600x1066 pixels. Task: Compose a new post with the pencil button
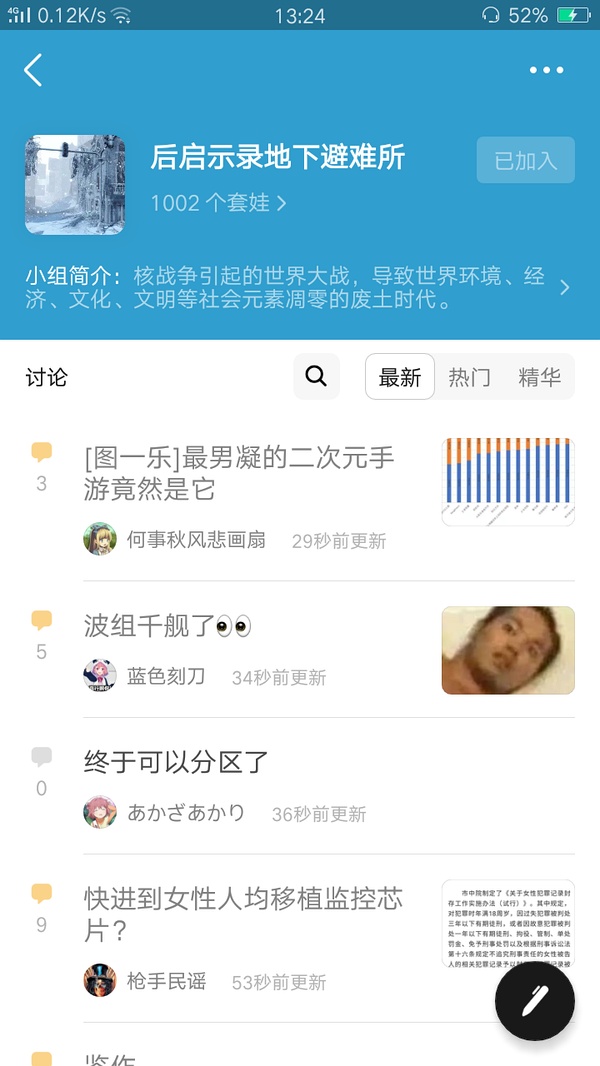[x=535, y=1001]
